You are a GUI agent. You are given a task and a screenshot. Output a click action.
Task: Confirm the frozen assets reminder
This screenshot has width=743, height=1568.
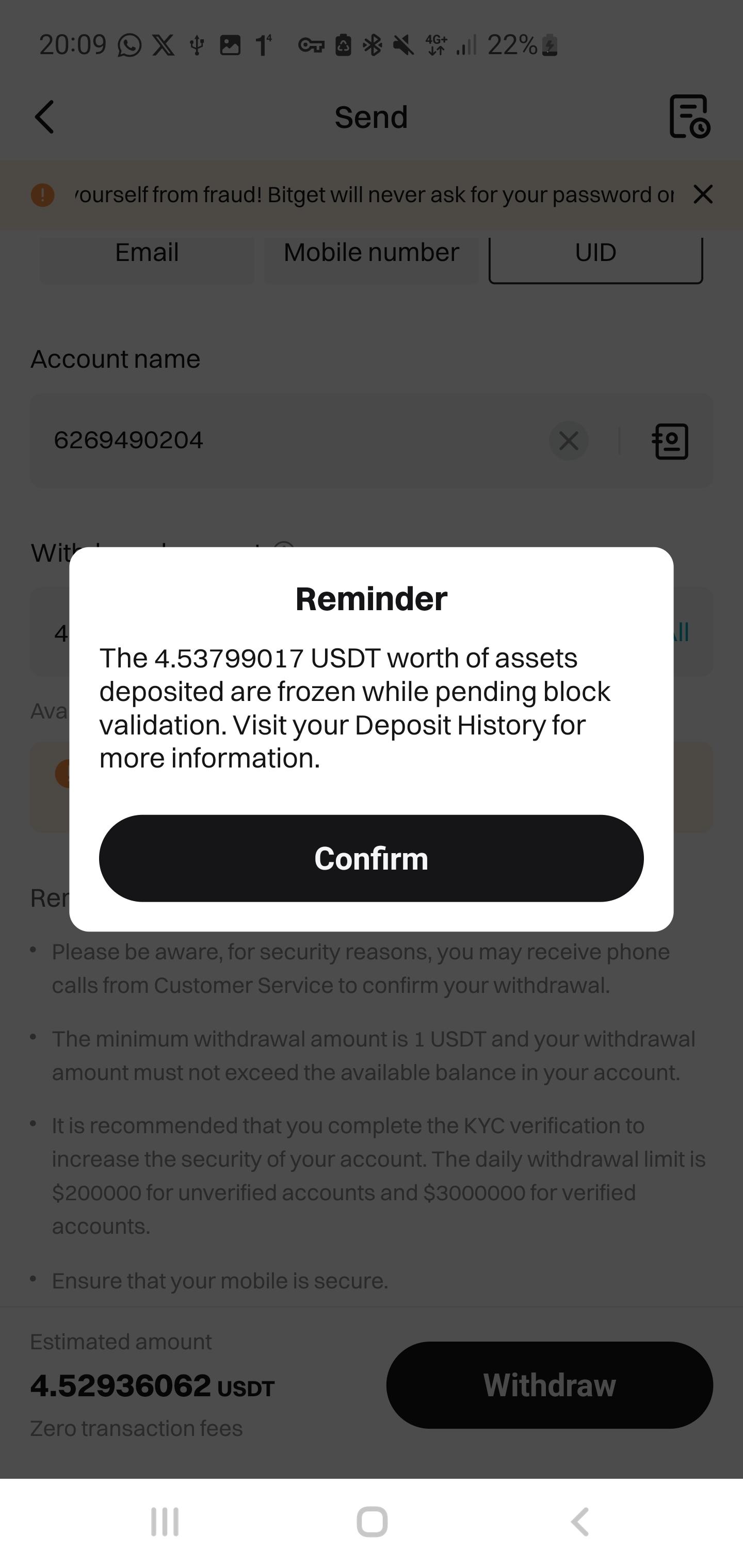[371, 858]
